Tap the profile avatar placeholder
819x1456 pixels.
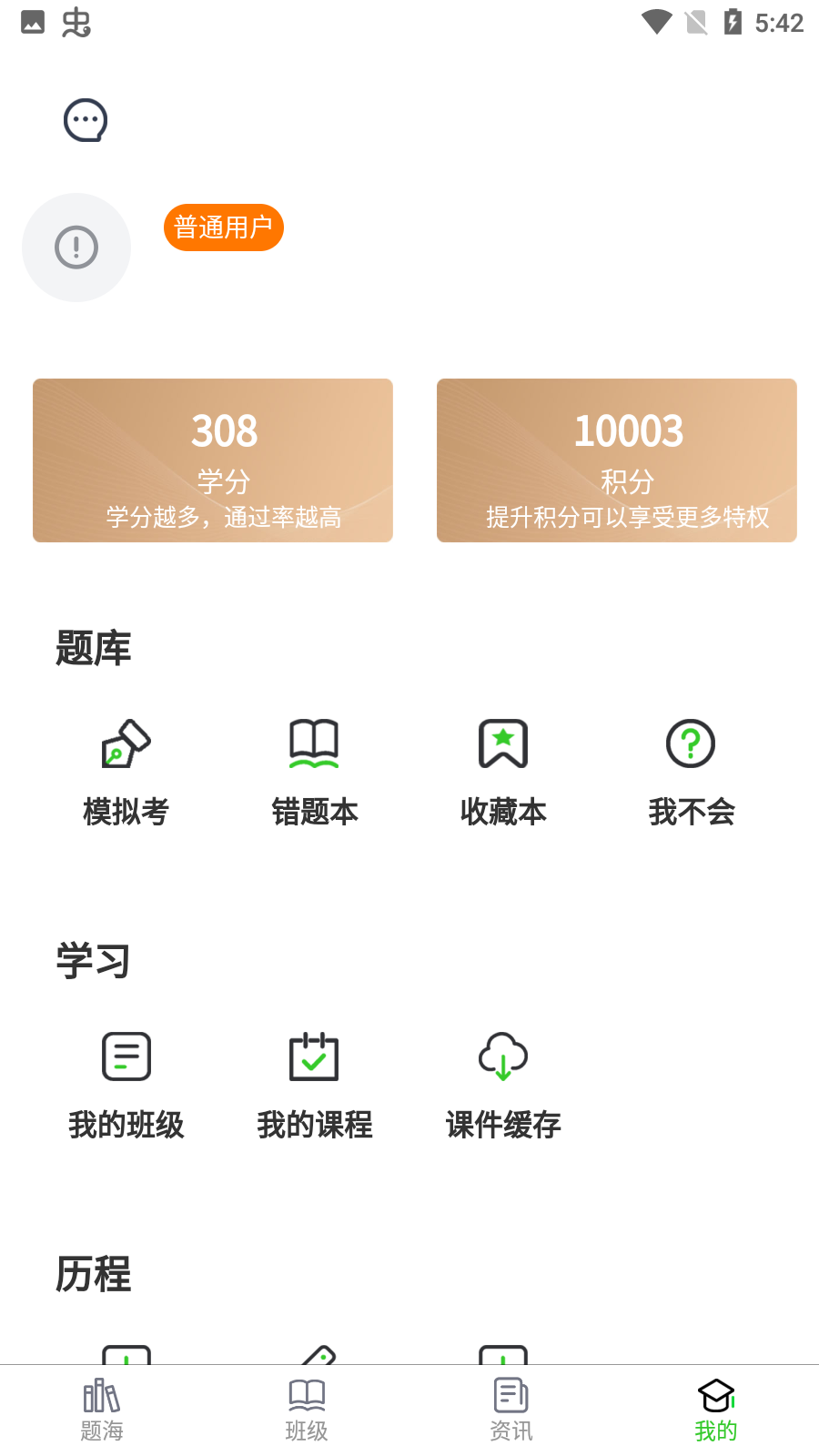pos(76,248)
